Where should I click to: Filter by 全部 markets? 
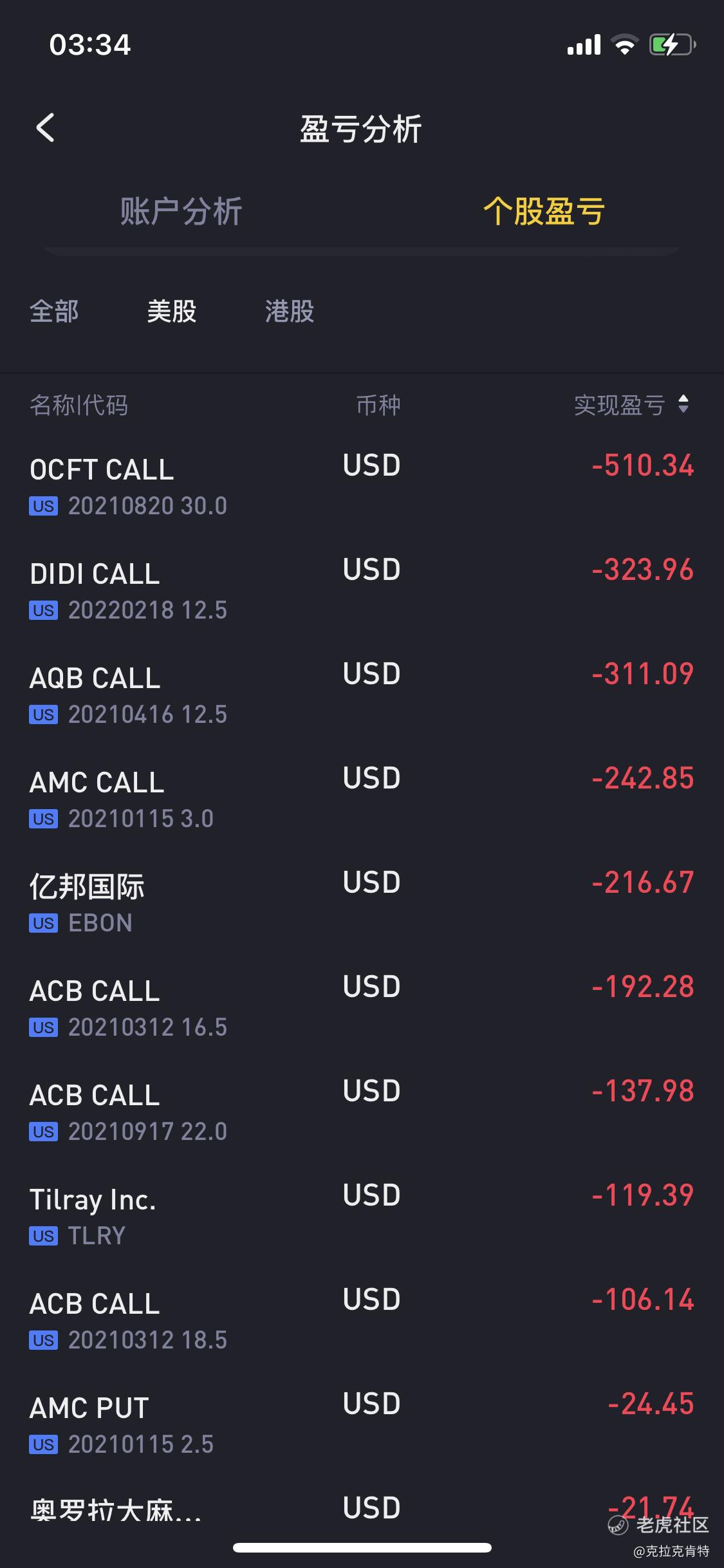(54, 312)
